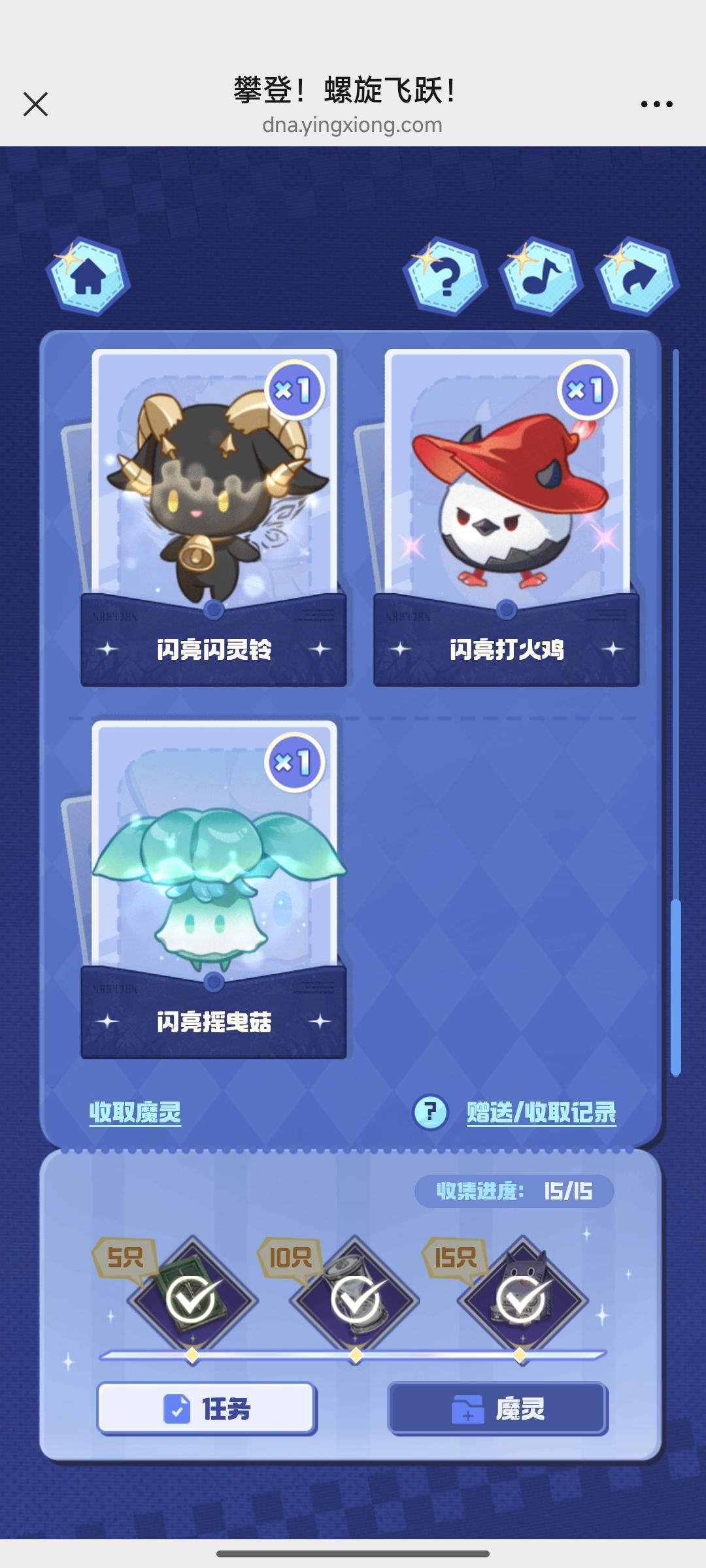
Task: Open the question mark help icon
Action: 445,278
